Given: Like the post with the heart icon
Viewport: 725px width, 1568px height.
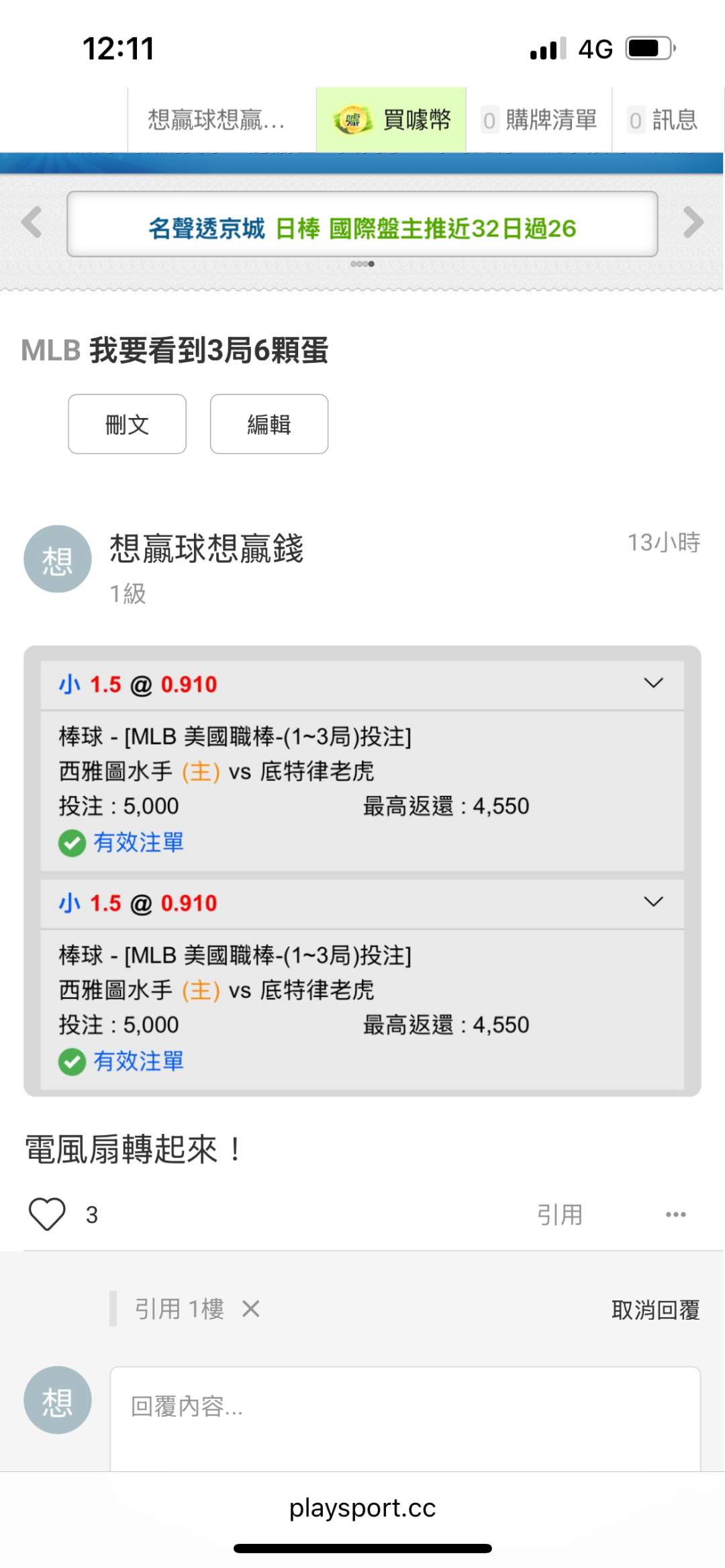Looking at the screenshot, I should (x=47, y=1214).
